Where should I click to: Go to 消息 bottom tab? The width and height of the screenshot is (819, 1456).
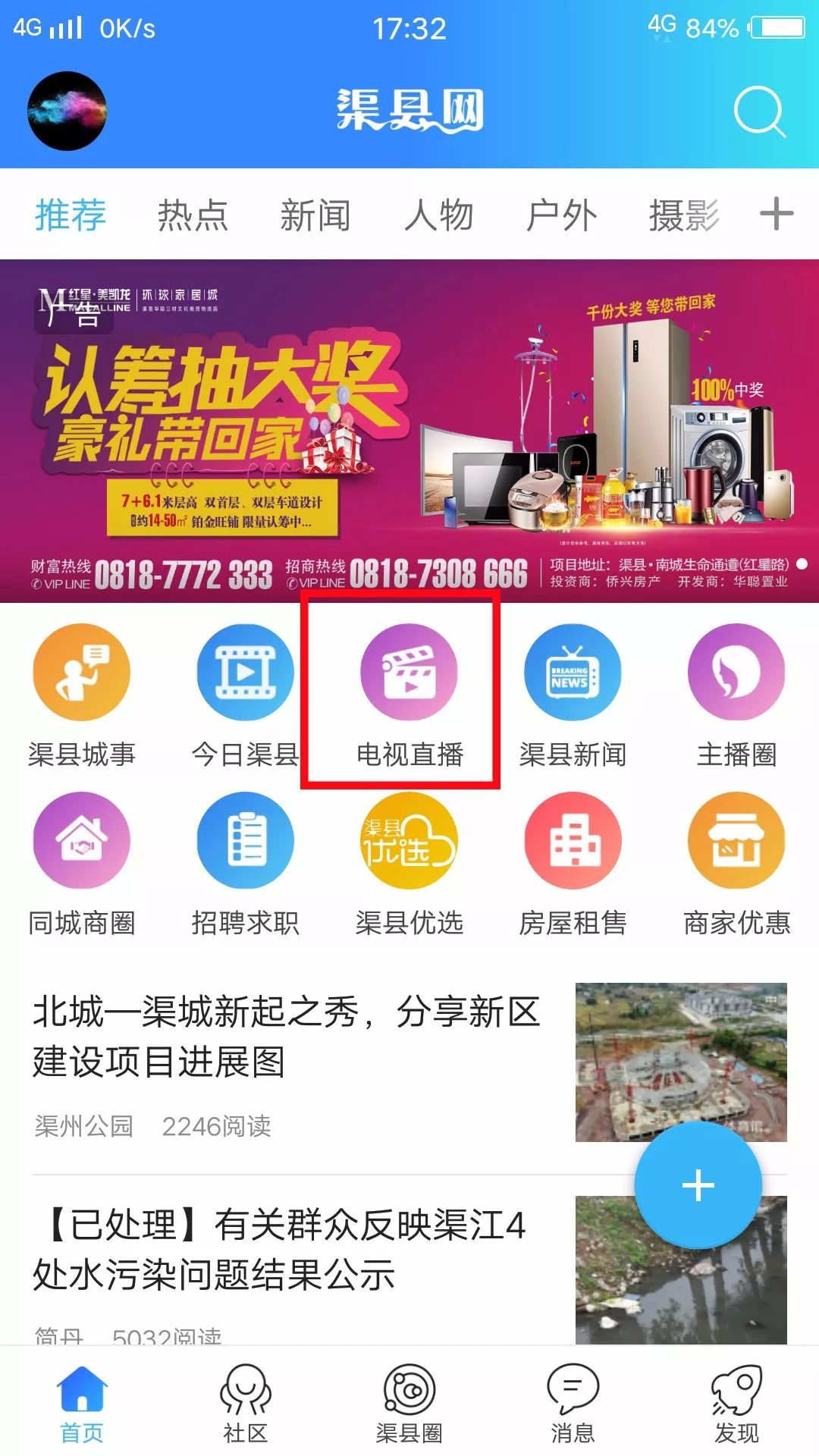tap(573, 1403)
